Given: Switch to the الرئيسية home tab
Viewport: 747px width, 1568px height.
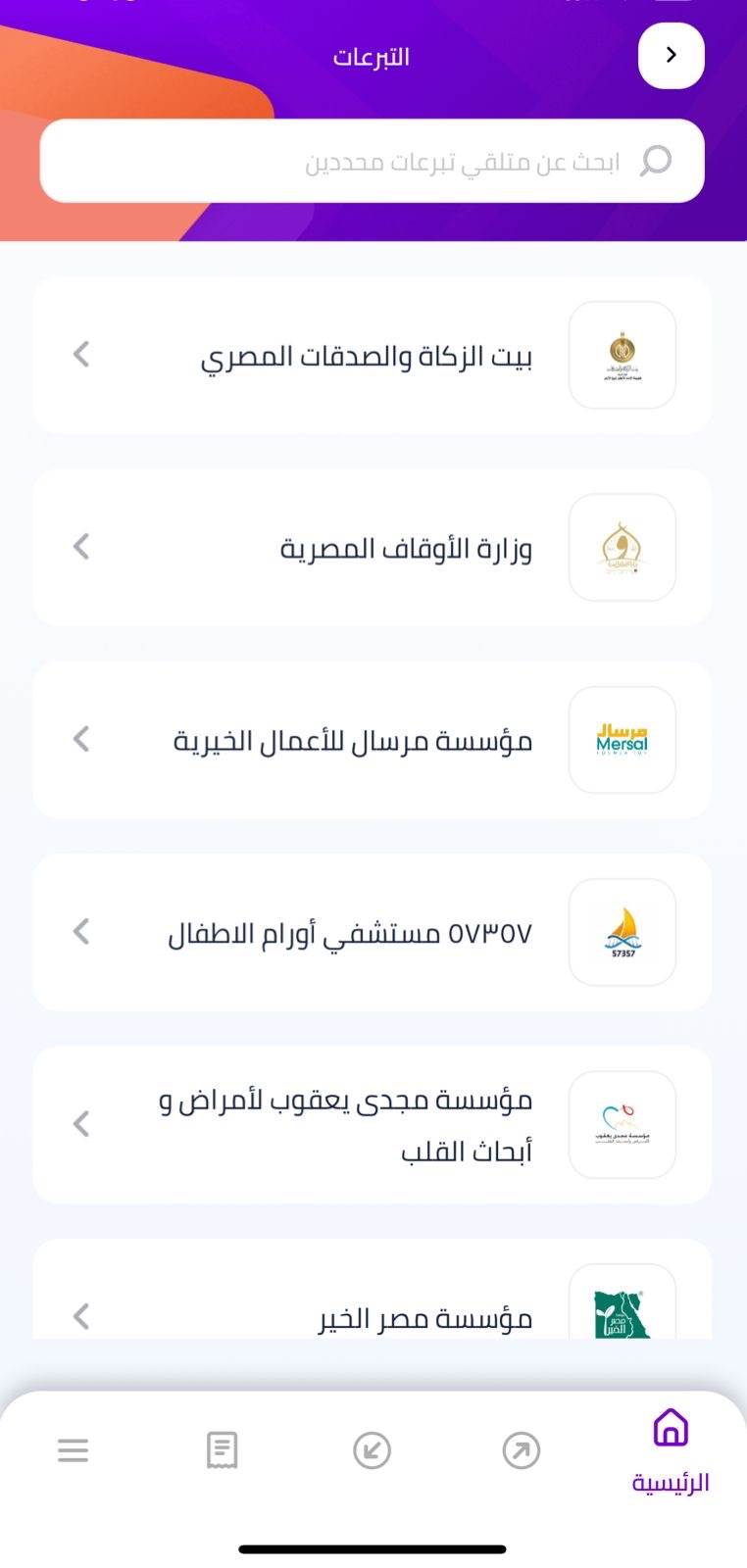Looking at the screenshot, I should 671,1450.
